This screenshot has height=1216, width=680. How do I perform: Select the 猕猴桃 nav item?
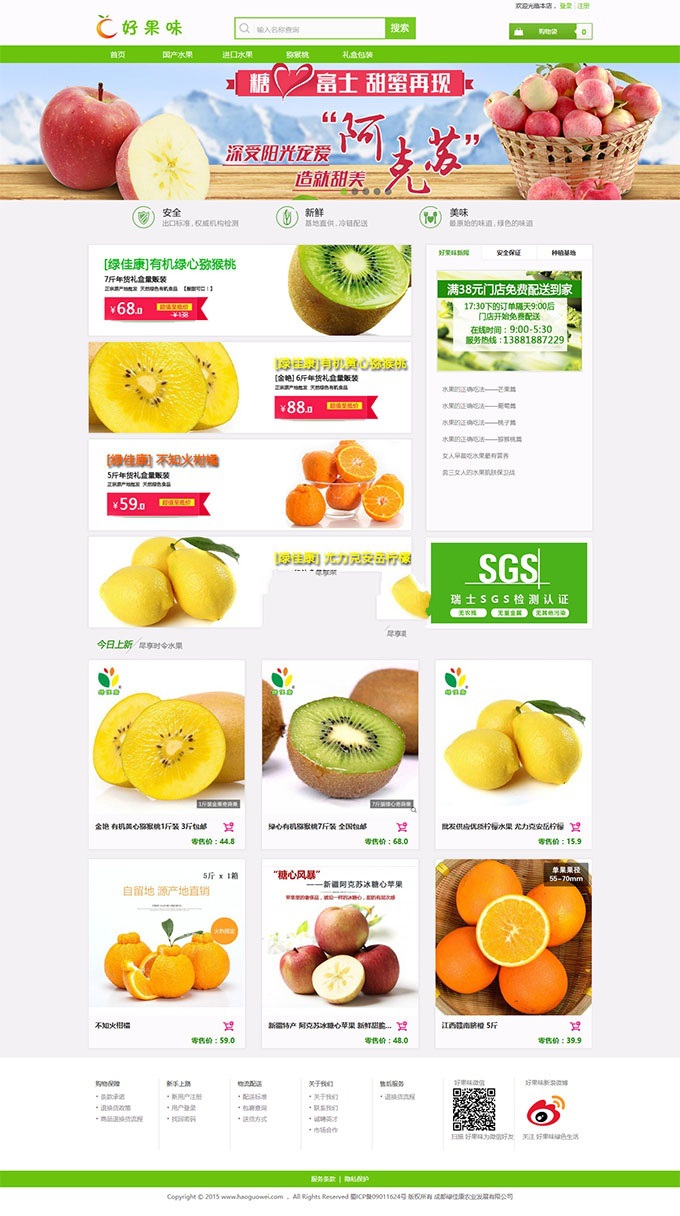(x=297, y=55)
